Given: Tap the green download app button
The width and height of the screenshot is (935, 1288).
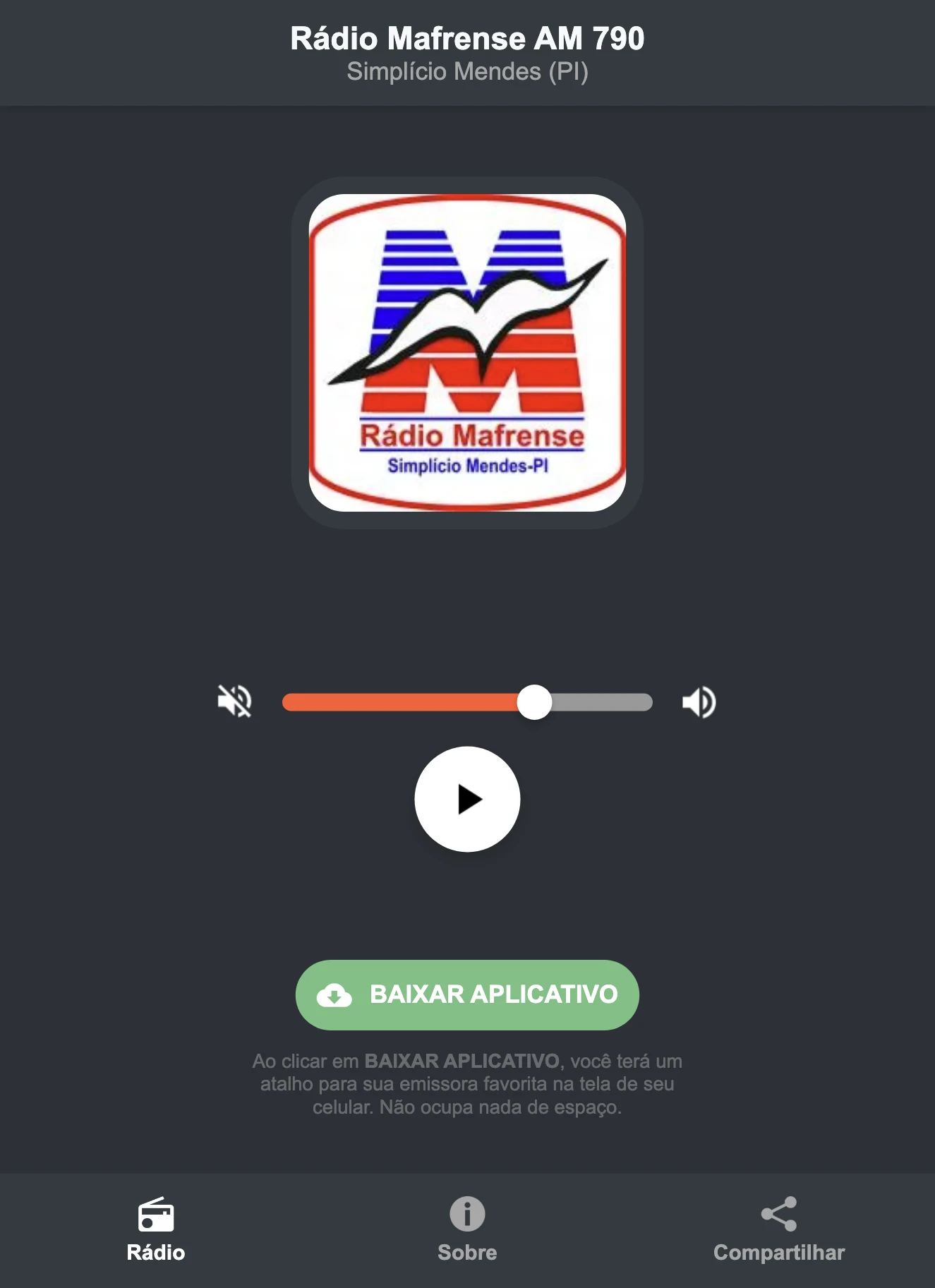Looking at the screenshot, I should [467, 994].
